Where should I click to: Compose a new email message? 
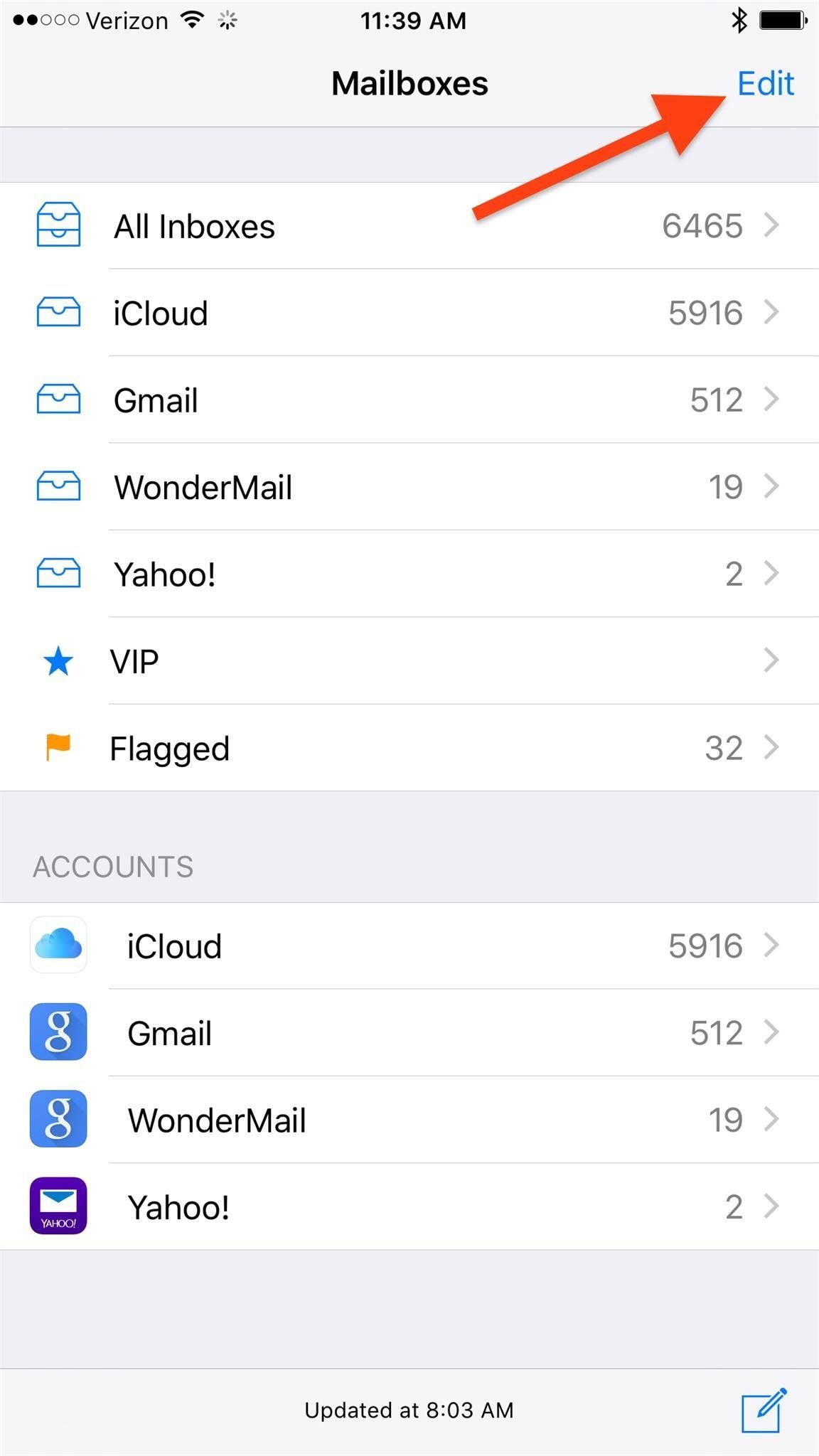click(764, 1409)
